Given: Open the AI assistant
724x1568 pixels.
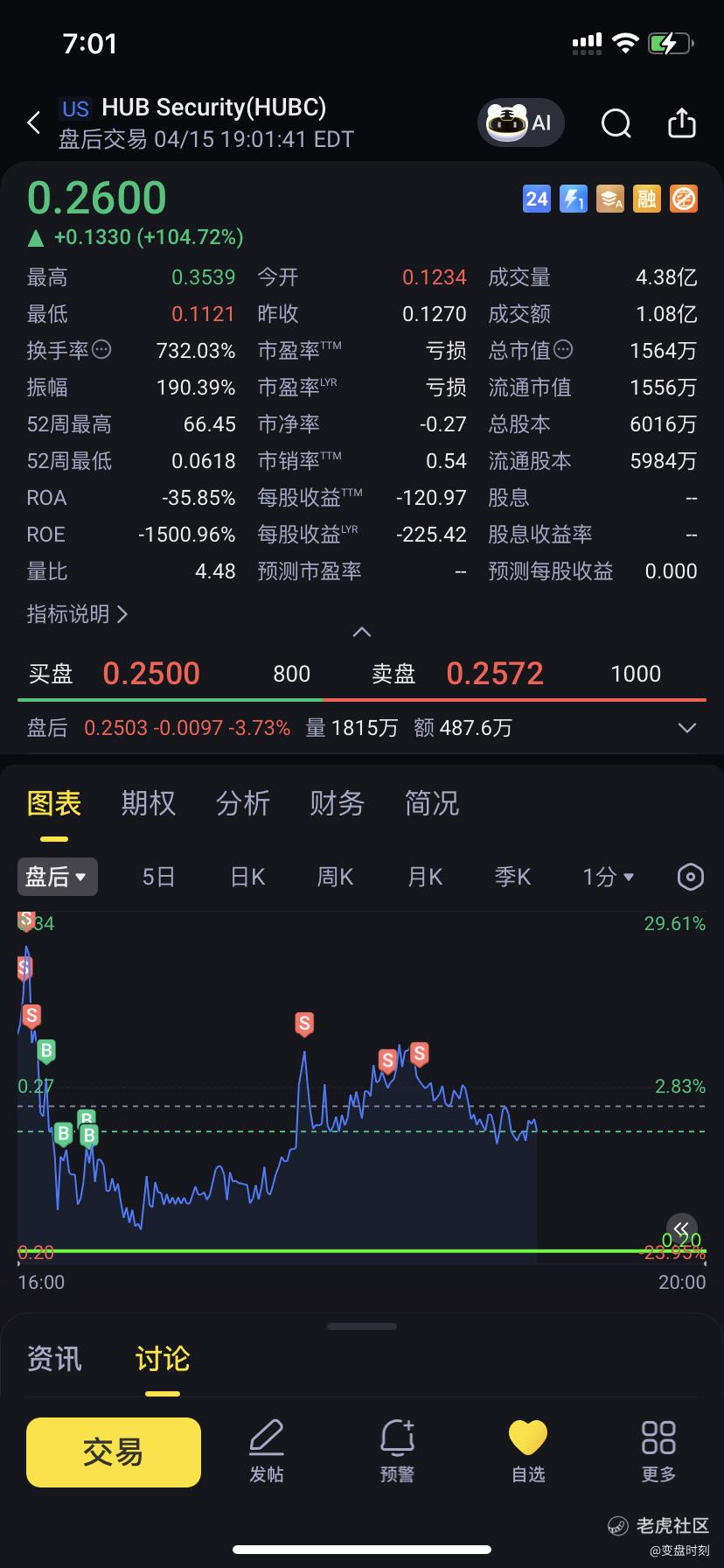Looking at the screenshot, I should (521, 123).
